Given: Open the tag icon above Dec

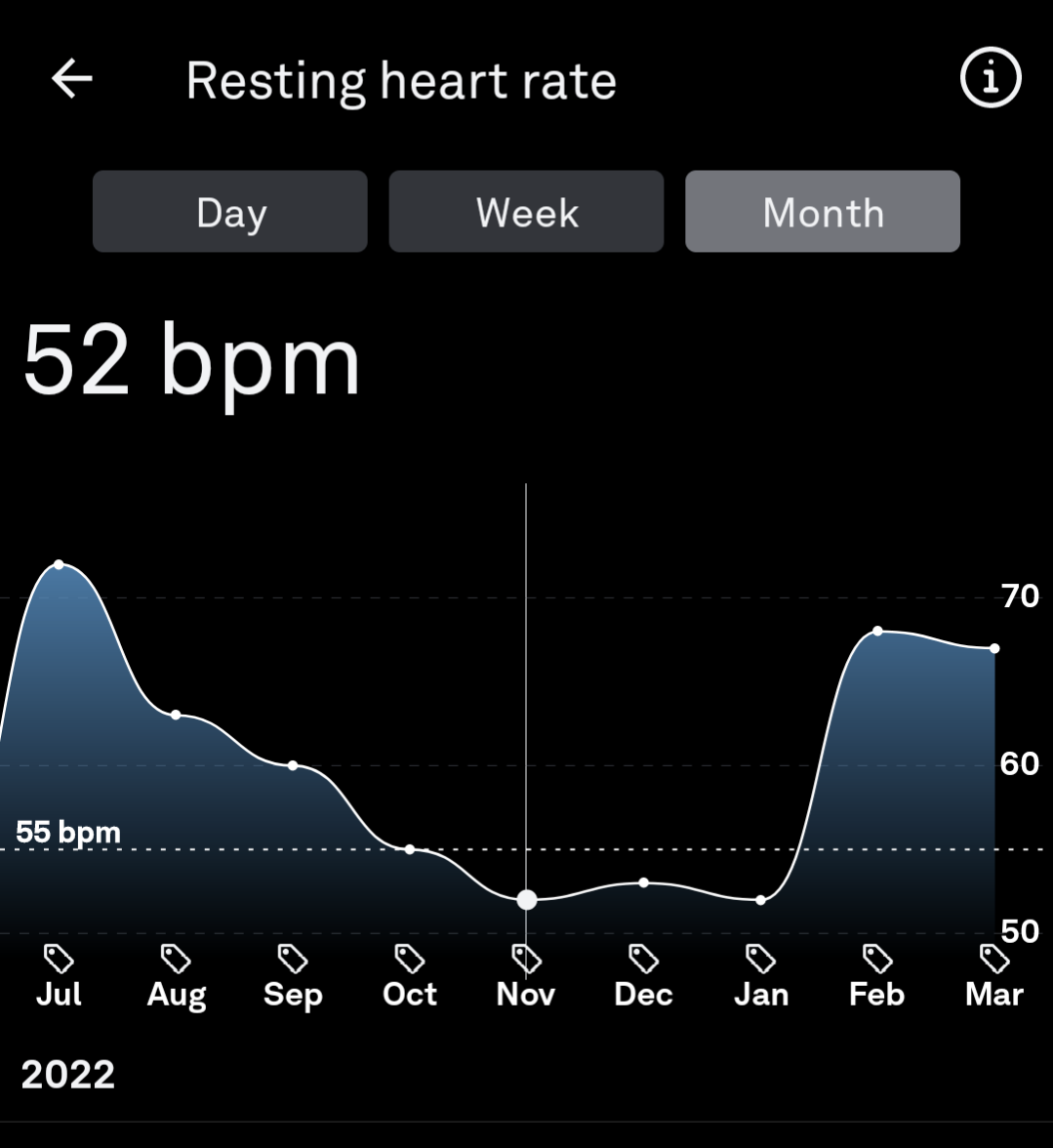Looking at the screenshot, I should [x=643, y=959].
